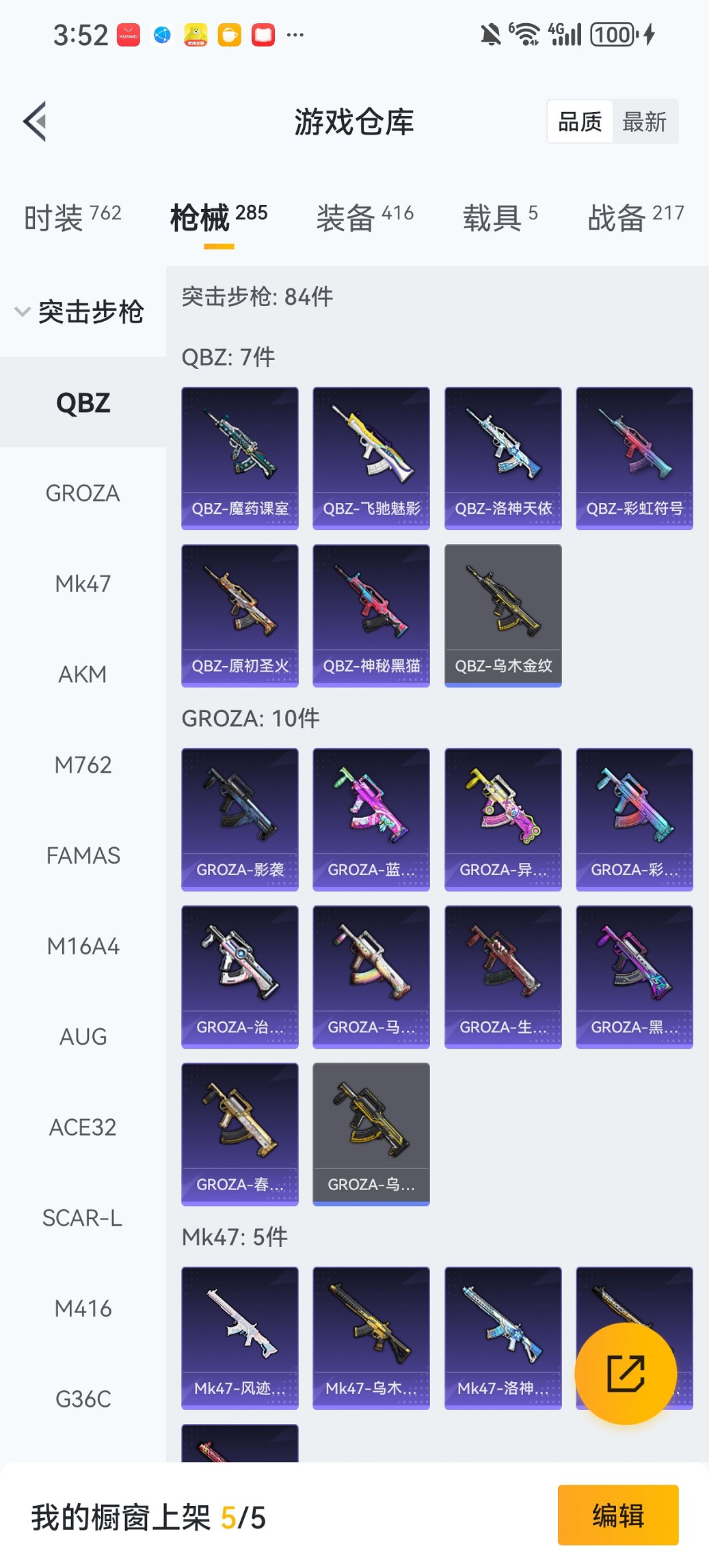View the Mk47-风迹 skin tile

coord(240,1337)
